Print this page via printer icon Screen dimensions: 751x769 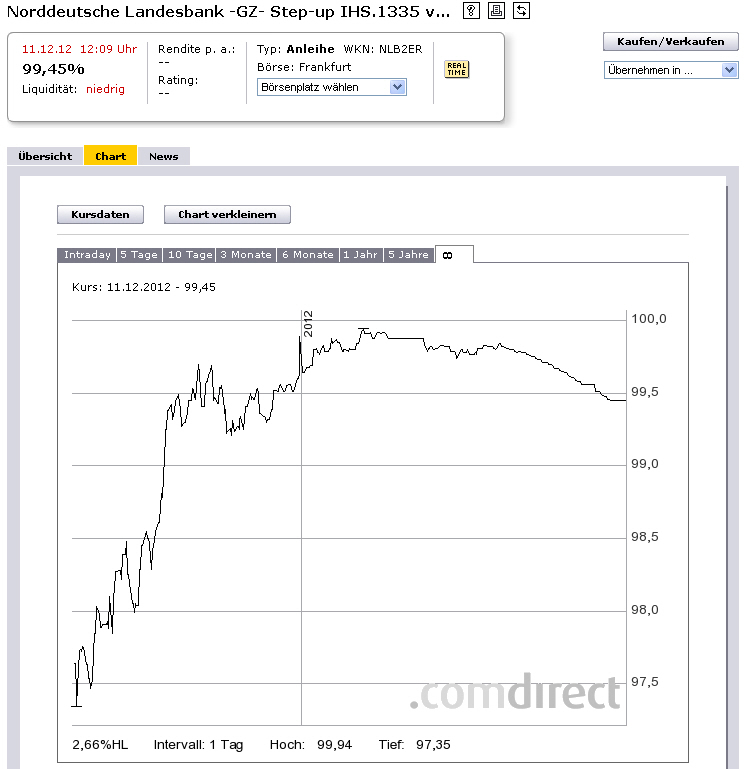point(496,11)
